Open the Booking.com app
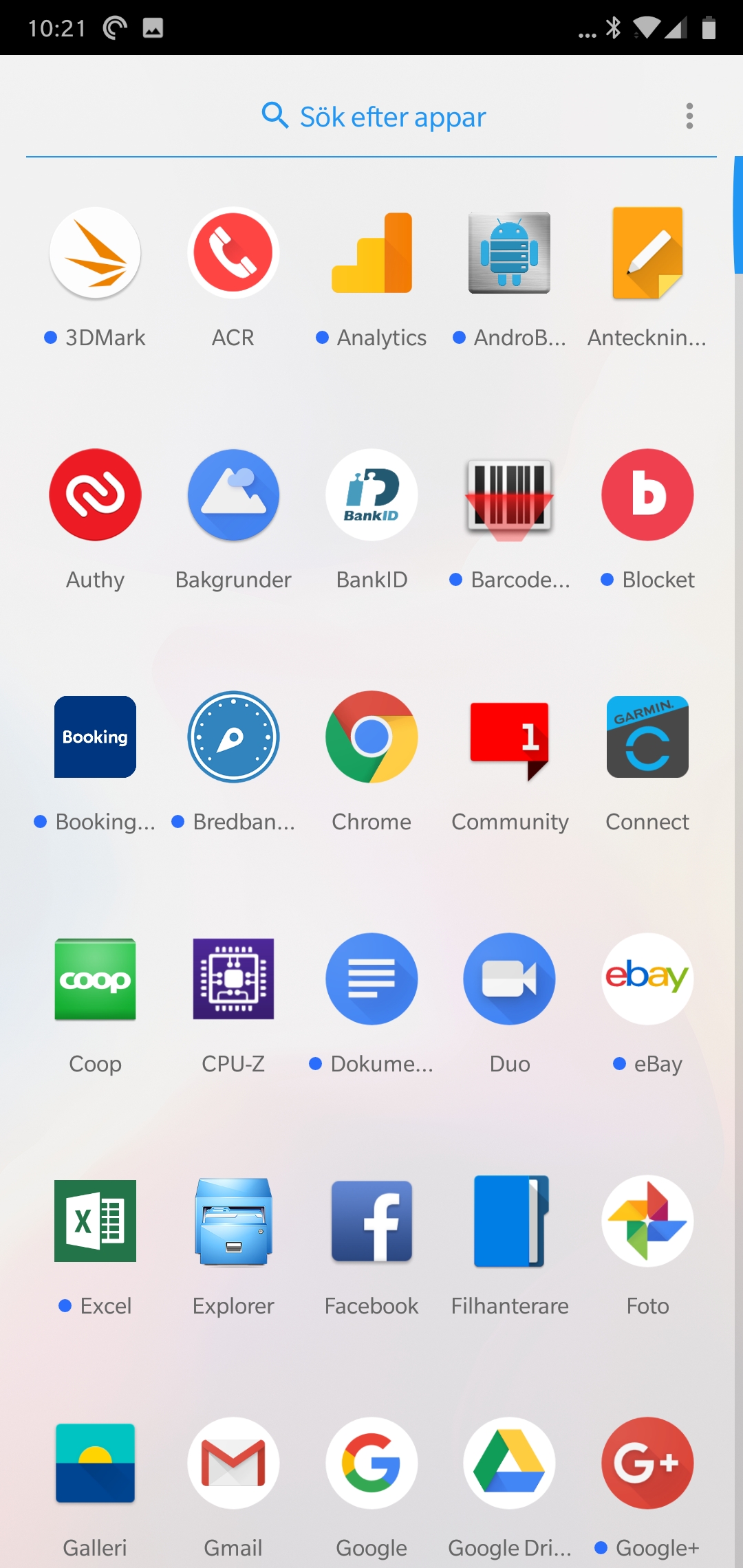Screen dimensions: 743x1568 (x=95, y=737)
